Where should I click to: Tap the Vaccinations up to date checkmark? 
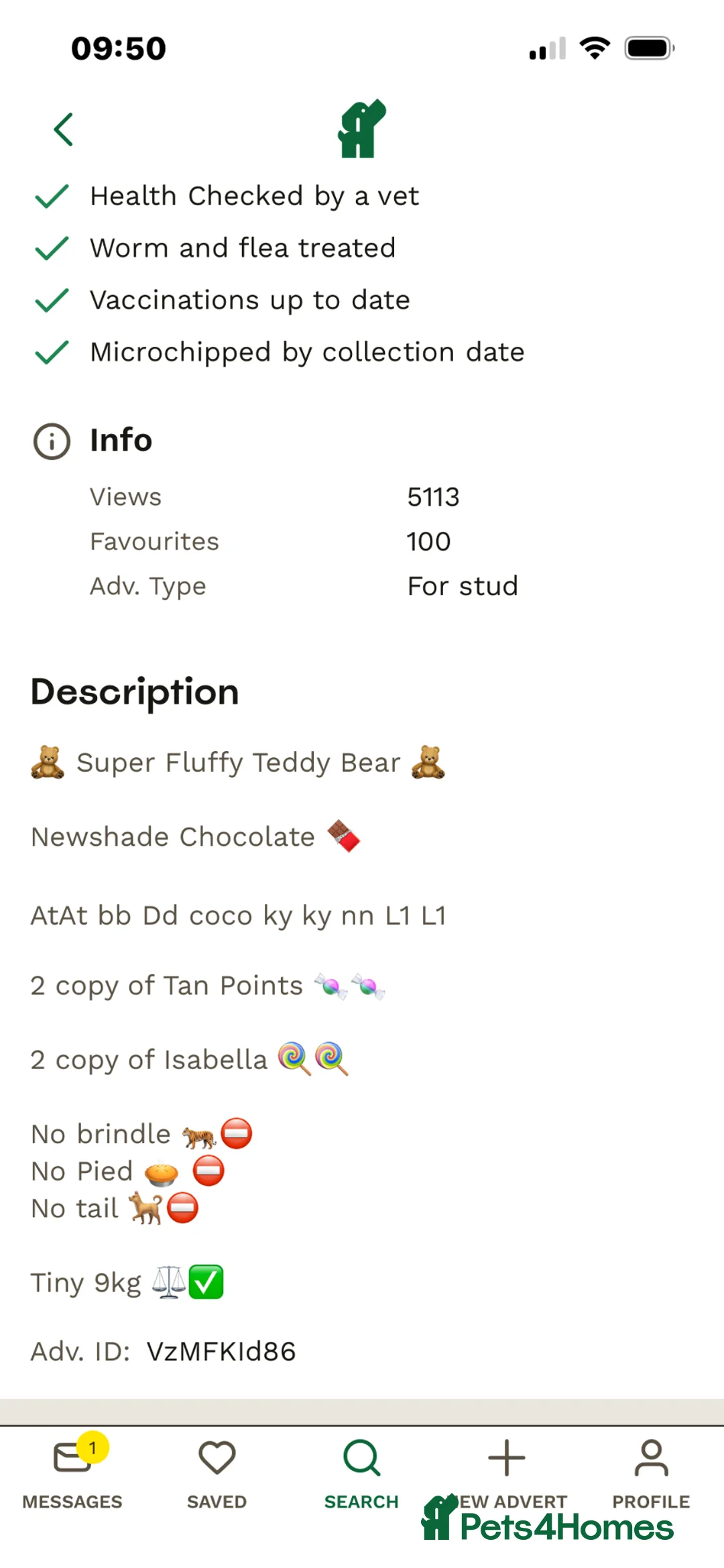click(52, 300)
